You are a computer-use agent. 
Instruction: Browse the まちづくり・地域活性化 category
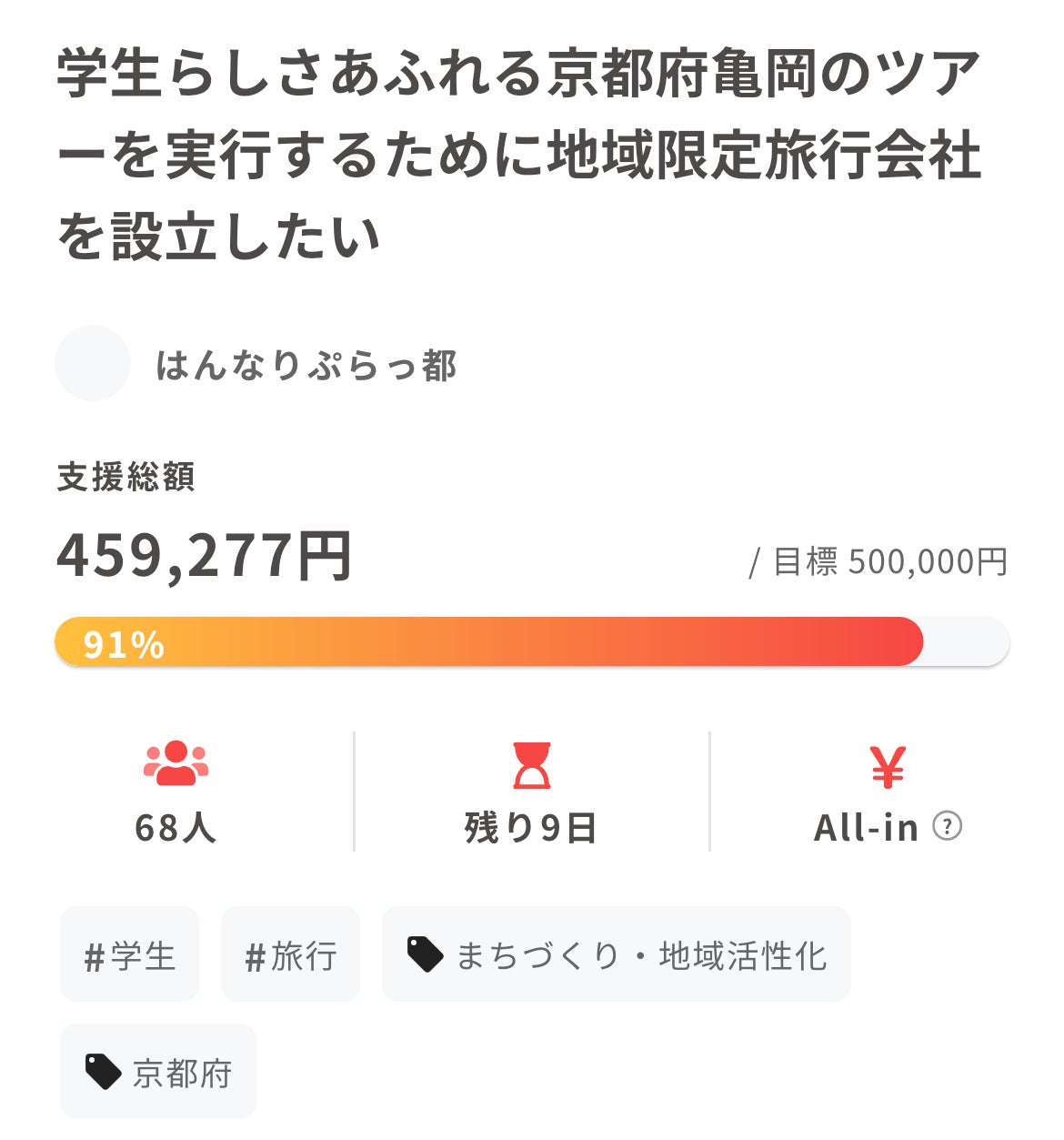616,954
